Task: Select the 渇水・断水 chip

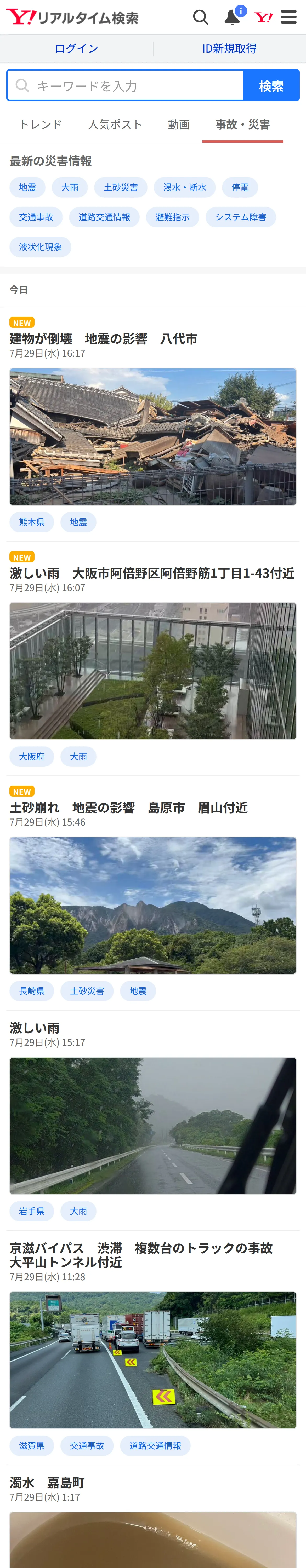Action: [185, 187]
